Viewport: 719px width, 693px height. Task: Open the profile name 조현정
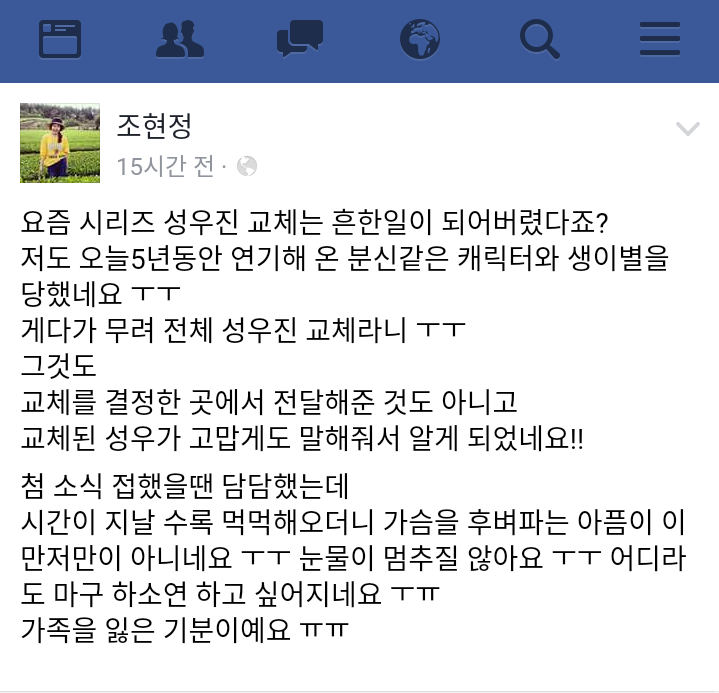pyautogui.click(x=154, y=126)
